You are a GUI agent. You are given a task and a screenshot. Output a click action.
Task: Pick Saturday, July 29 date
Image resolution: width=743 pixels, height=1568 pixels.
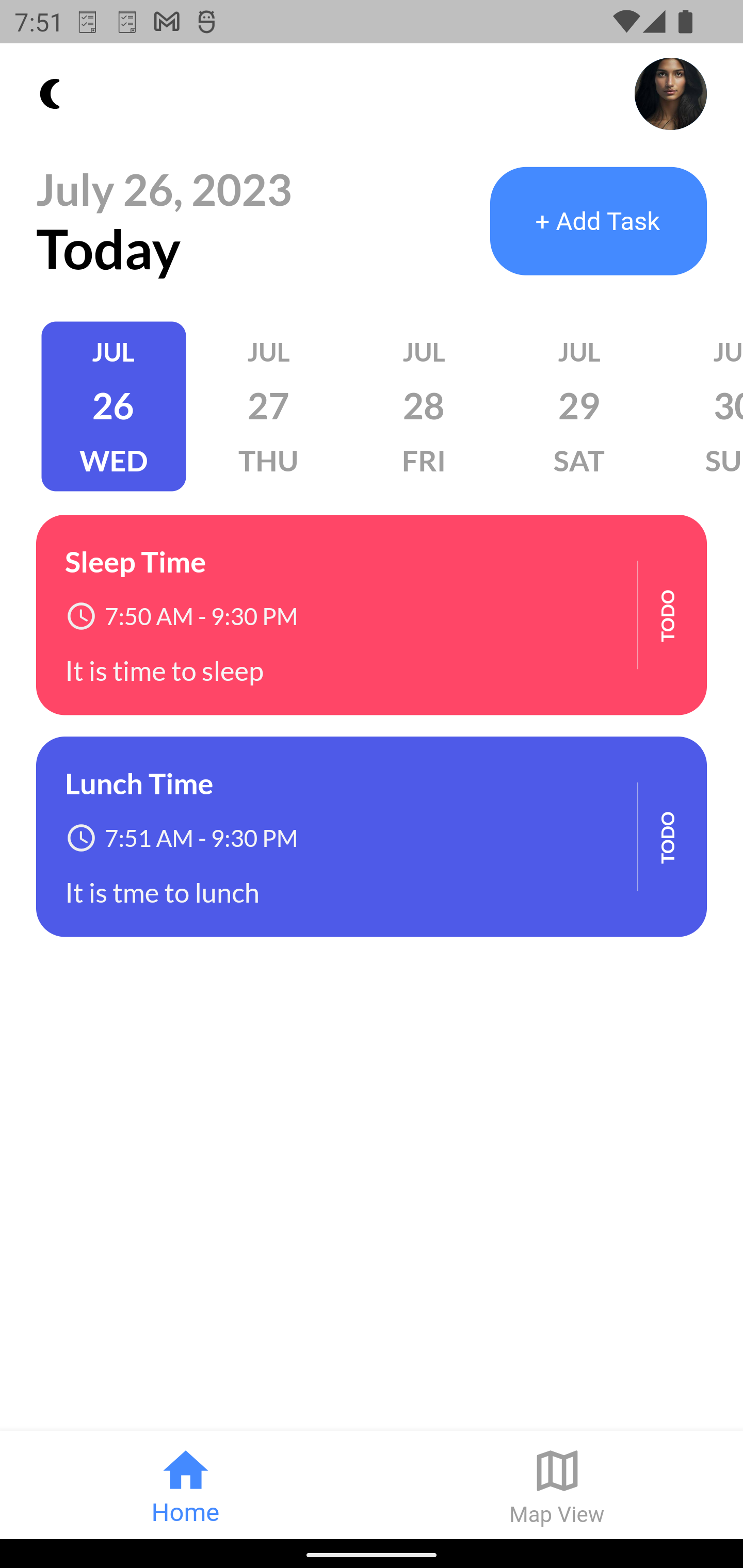pos(578,406)
